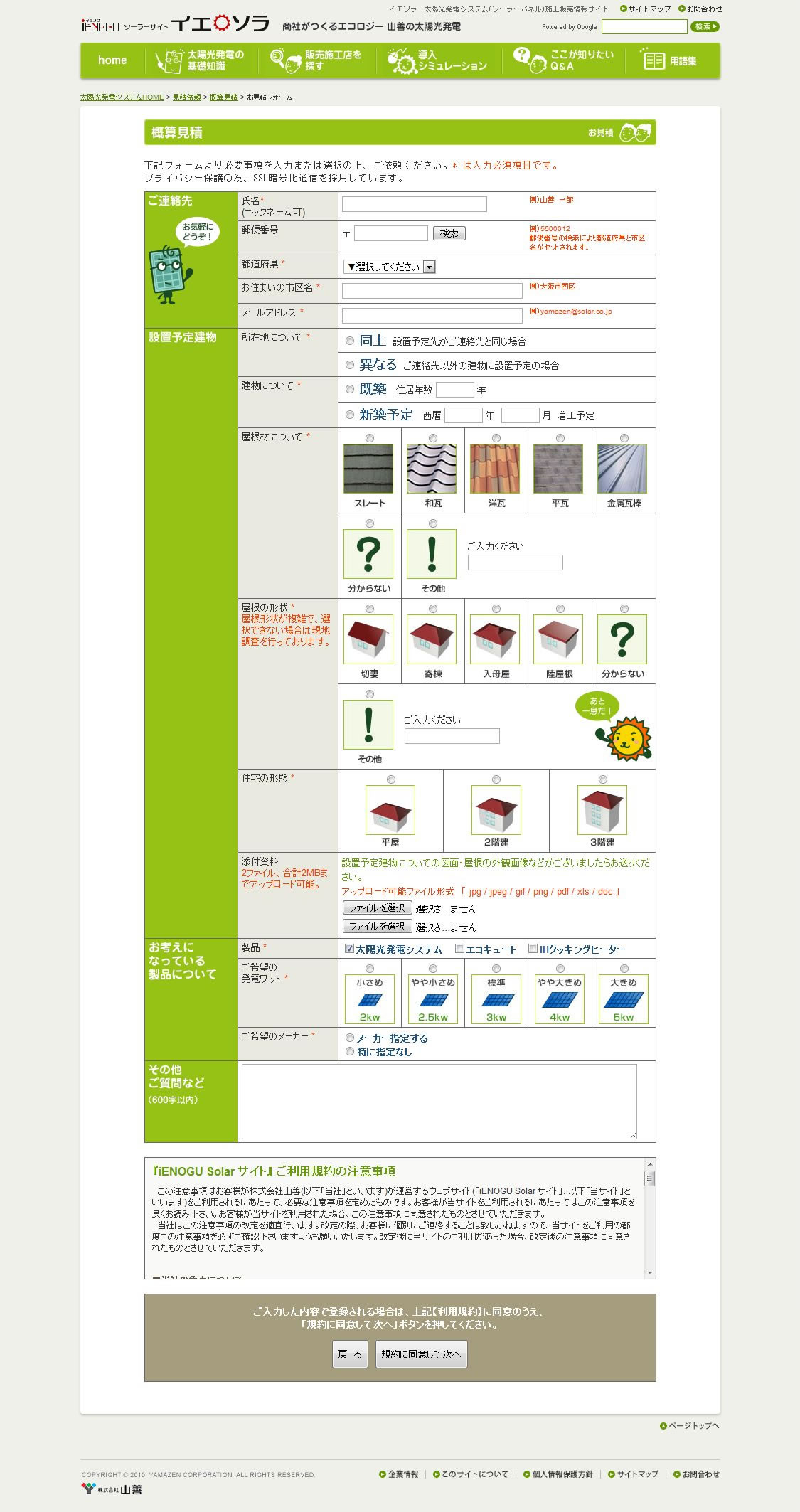Viewport: 800px width, 1512px height.
Task: Select スレート roof material
Action: 370,438
